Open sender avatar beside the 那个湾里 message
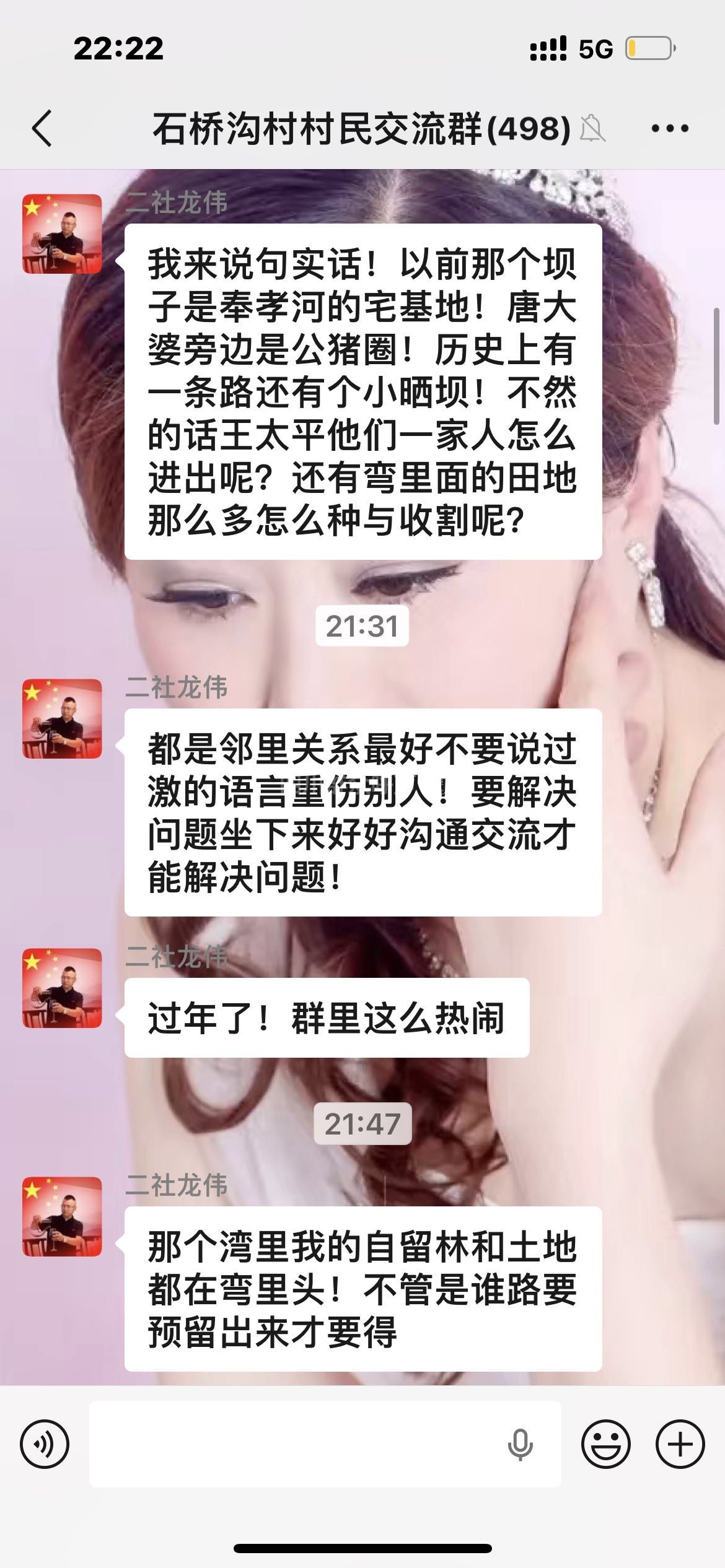This screenshot has width=725, height=1568. 62,1217
